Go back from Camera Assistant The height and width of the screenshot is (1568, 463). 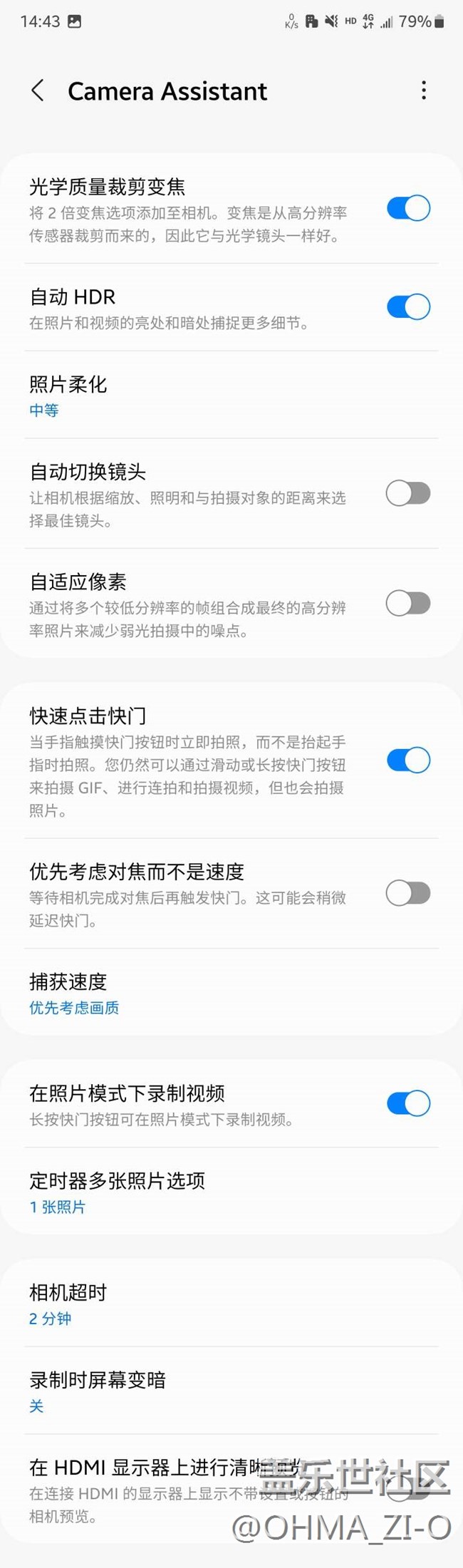pos(38,91)
